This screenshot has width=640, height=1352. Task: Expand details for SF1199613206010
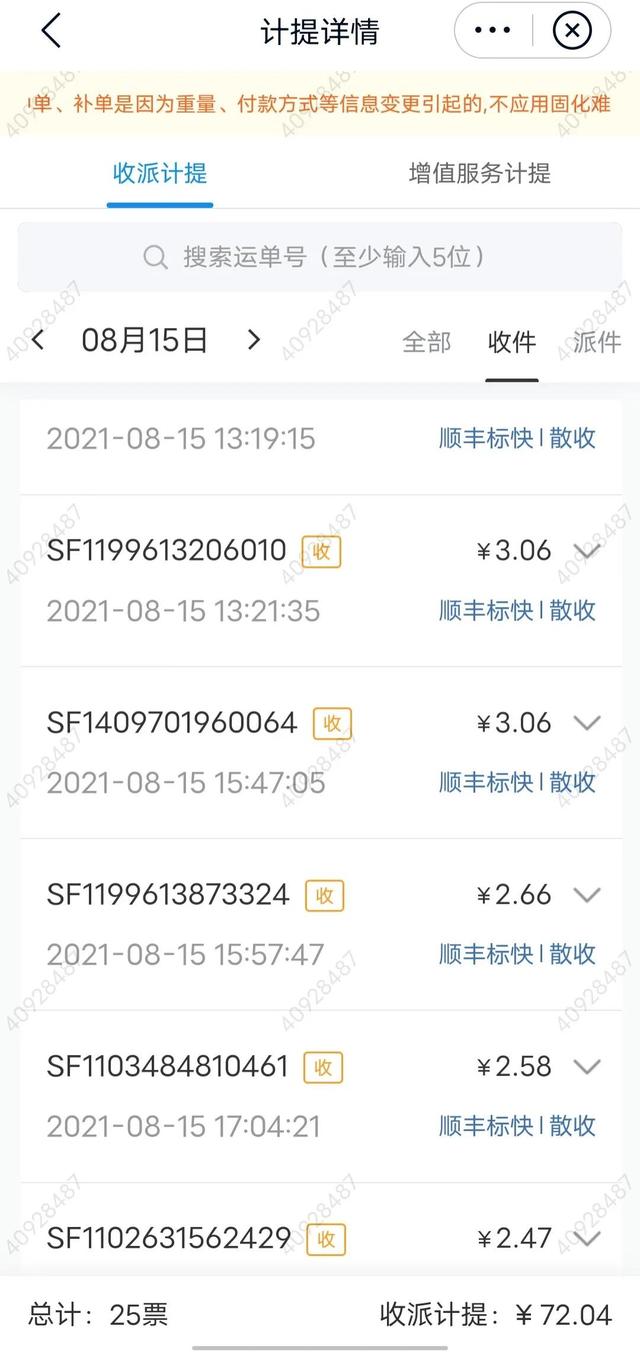(x=587, y=551)
